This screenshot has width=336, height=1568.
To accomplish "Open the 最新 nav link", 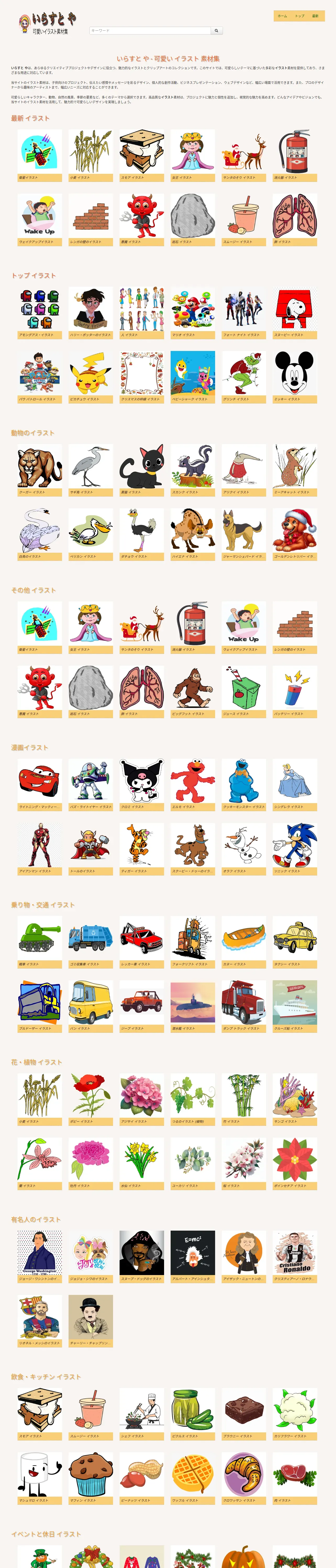I will click(315, 16).
